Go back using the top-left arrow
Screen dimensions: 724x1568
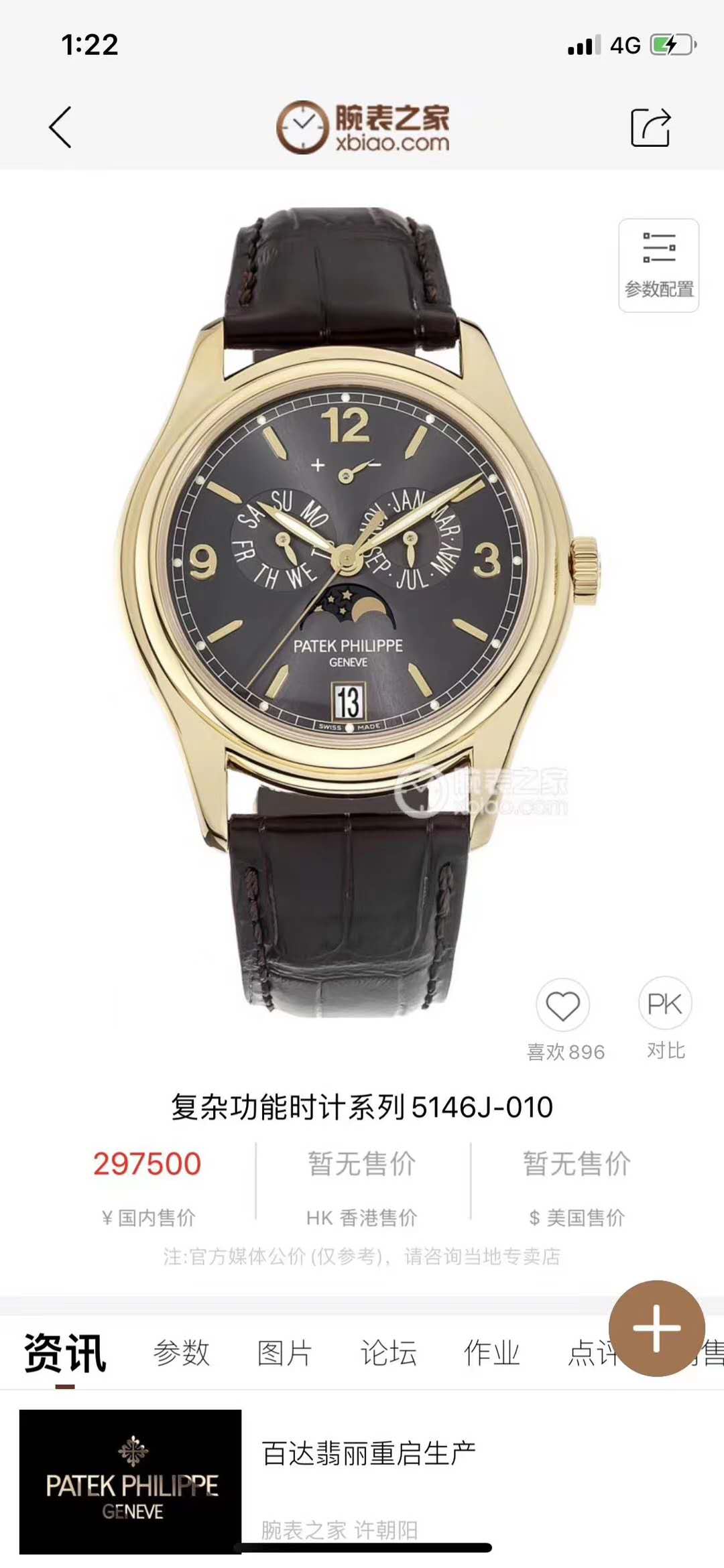tap(60, 127)
